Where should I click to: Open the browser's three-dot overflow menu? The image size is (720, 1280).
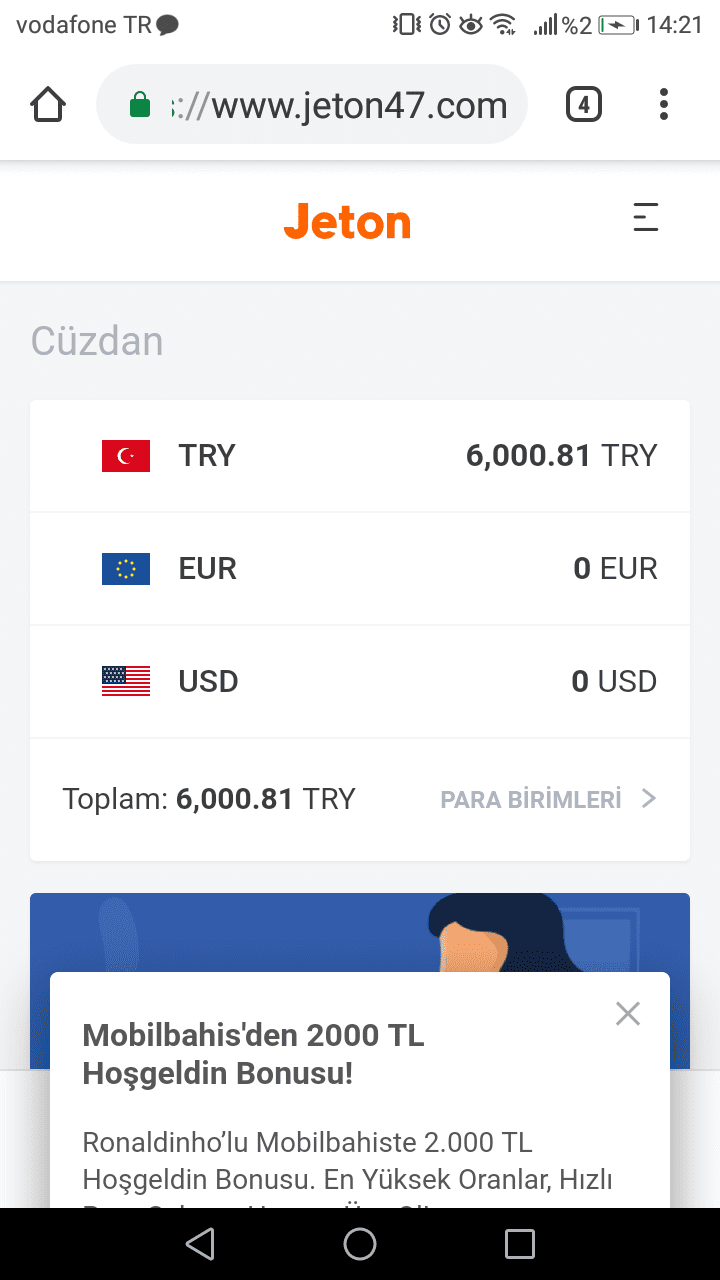[664, 104]
